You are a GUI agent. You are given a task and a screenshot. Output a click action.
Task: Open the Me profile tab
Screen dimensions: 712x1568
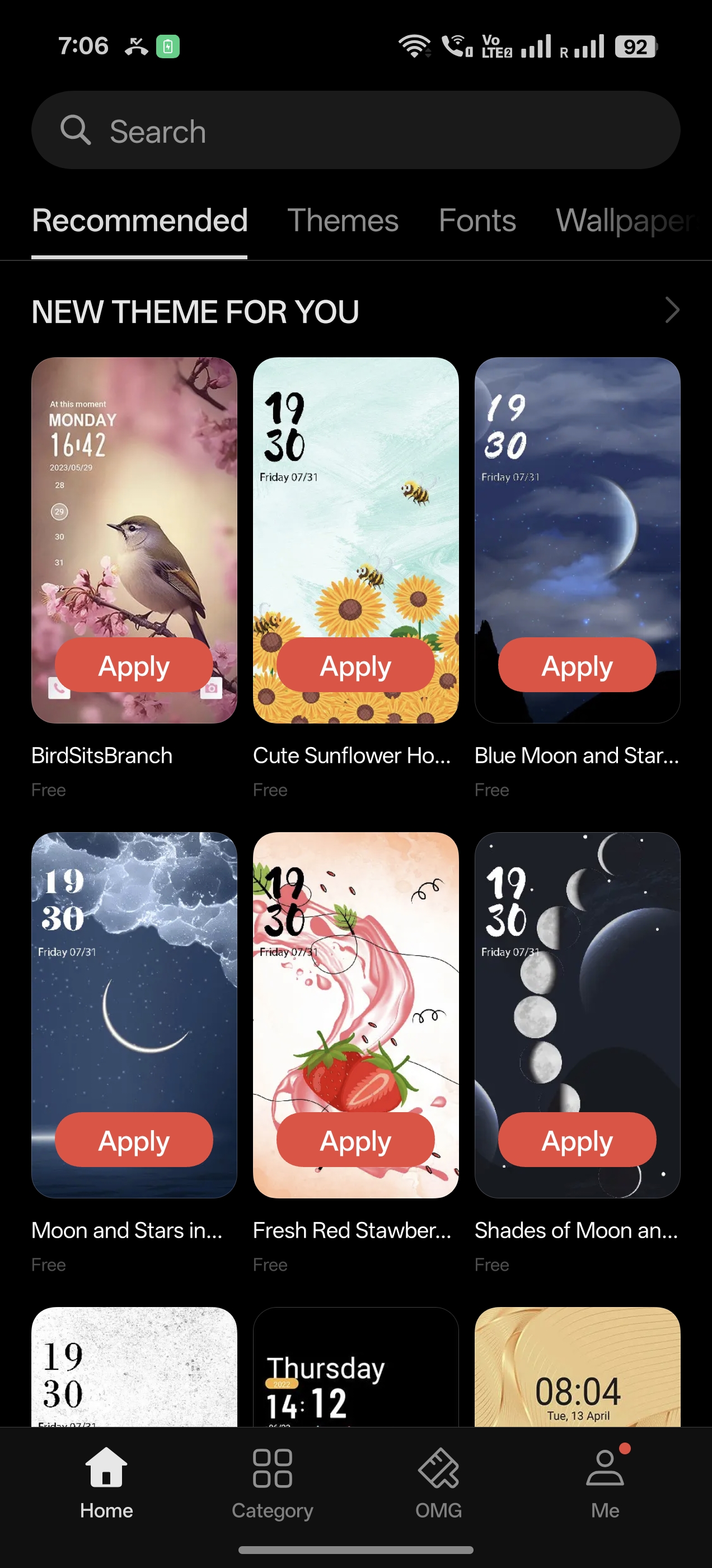tap(605, 1484)
